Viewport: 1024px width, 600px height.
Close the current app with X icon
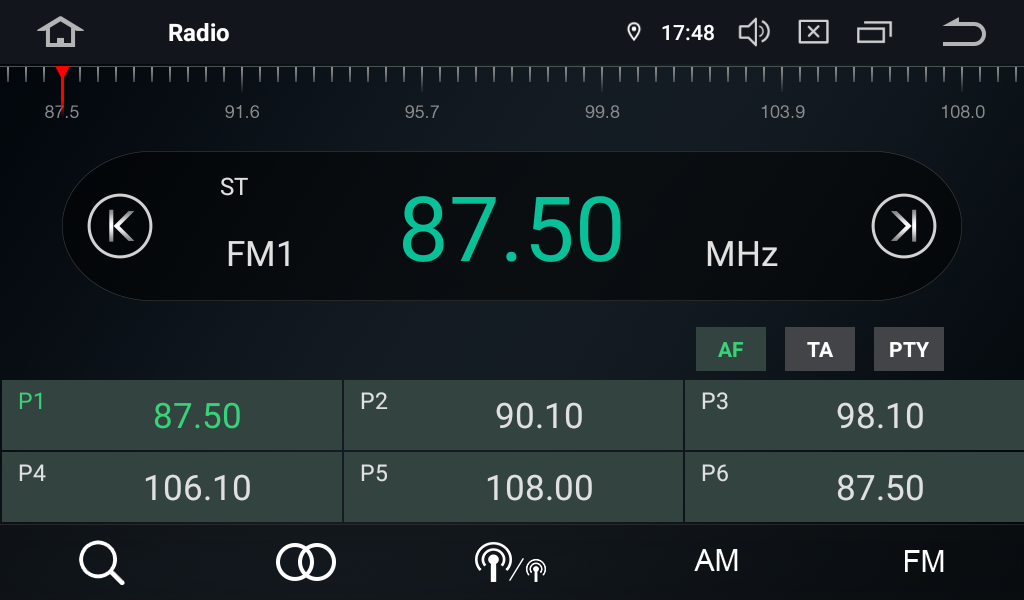coord(813,32)
